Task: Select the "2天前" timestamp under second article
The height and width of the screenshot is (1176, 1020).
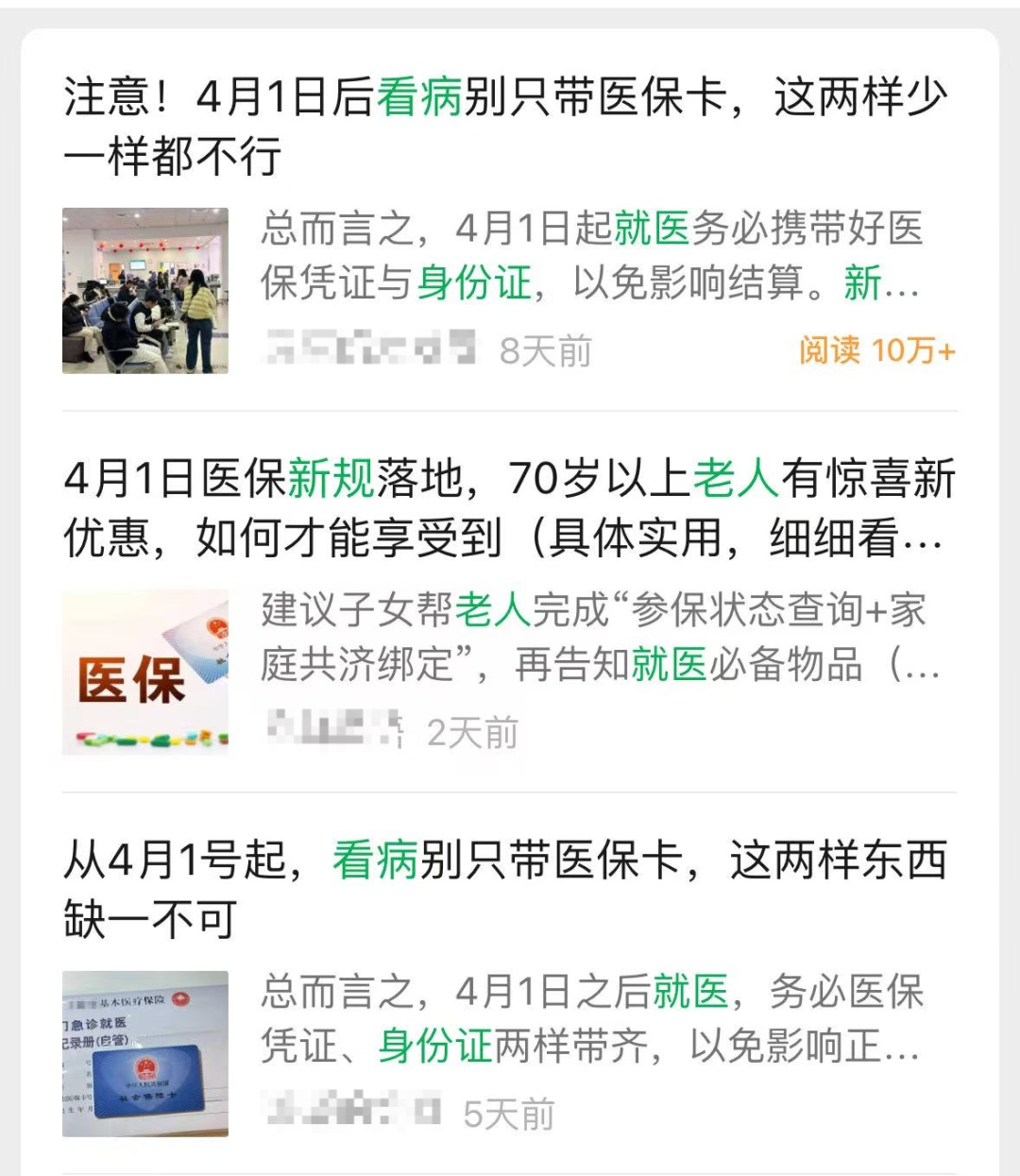Action: click(x=472, y=732)
